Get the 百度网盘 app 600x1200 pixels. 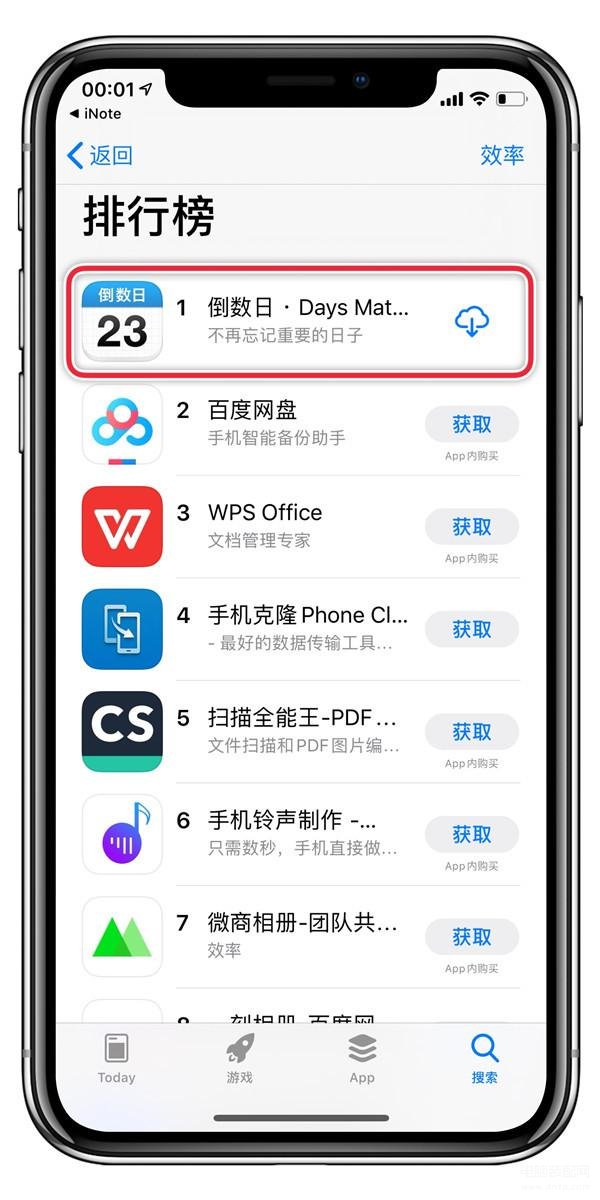[x=471, y=424]
